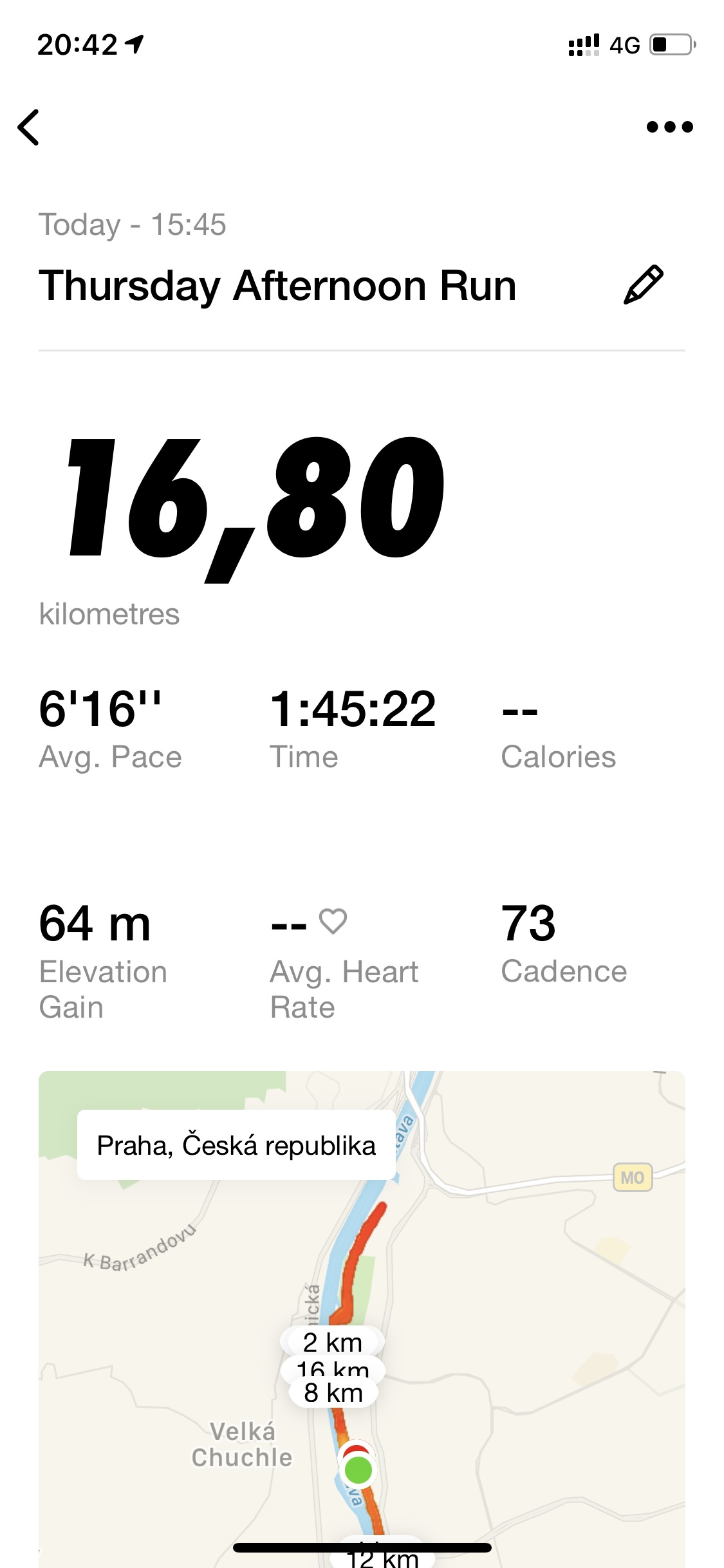Edit the run title with the pencil icon
Screen dimensions: 724x1568
tap(643, 285)
